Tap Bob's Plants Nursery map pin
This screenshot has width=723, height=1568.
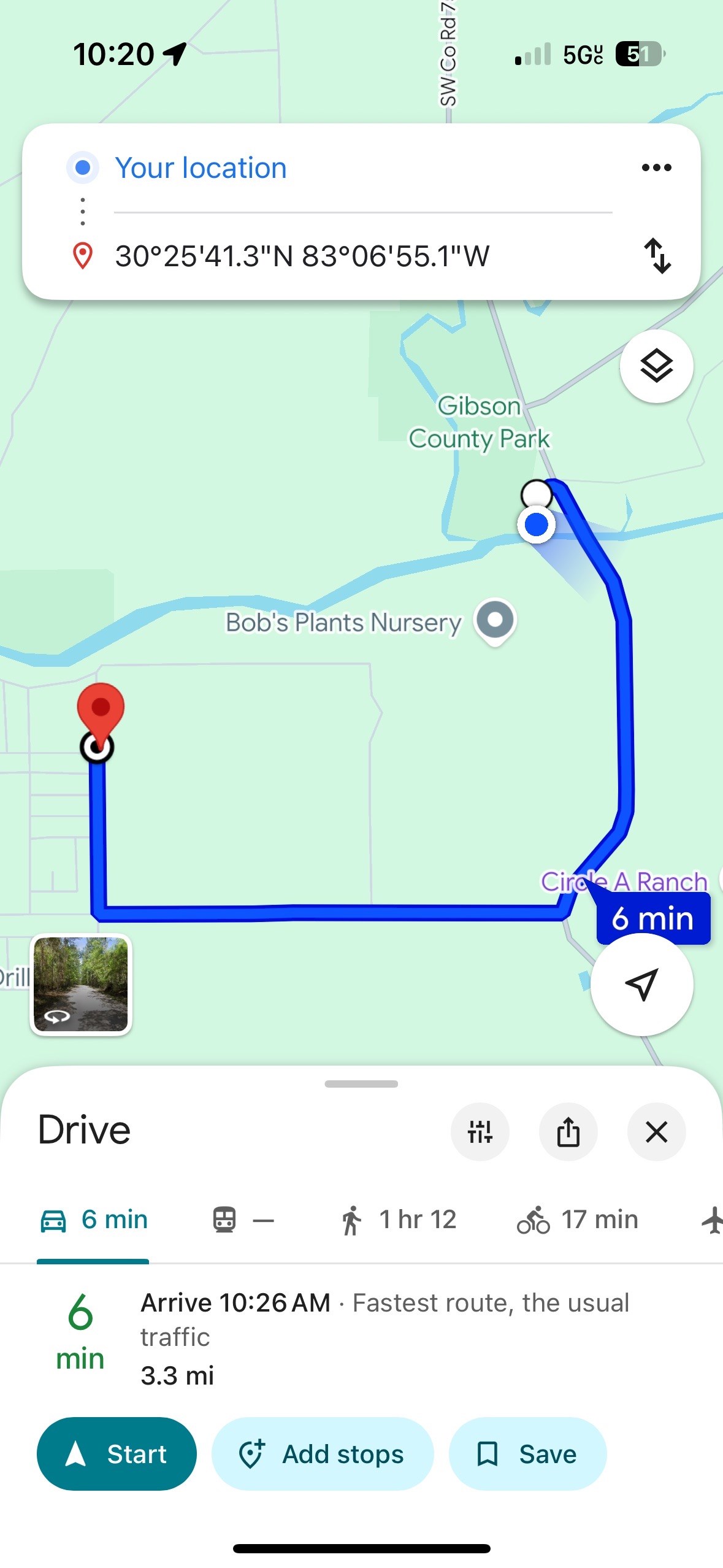click(x=495, y=620)
